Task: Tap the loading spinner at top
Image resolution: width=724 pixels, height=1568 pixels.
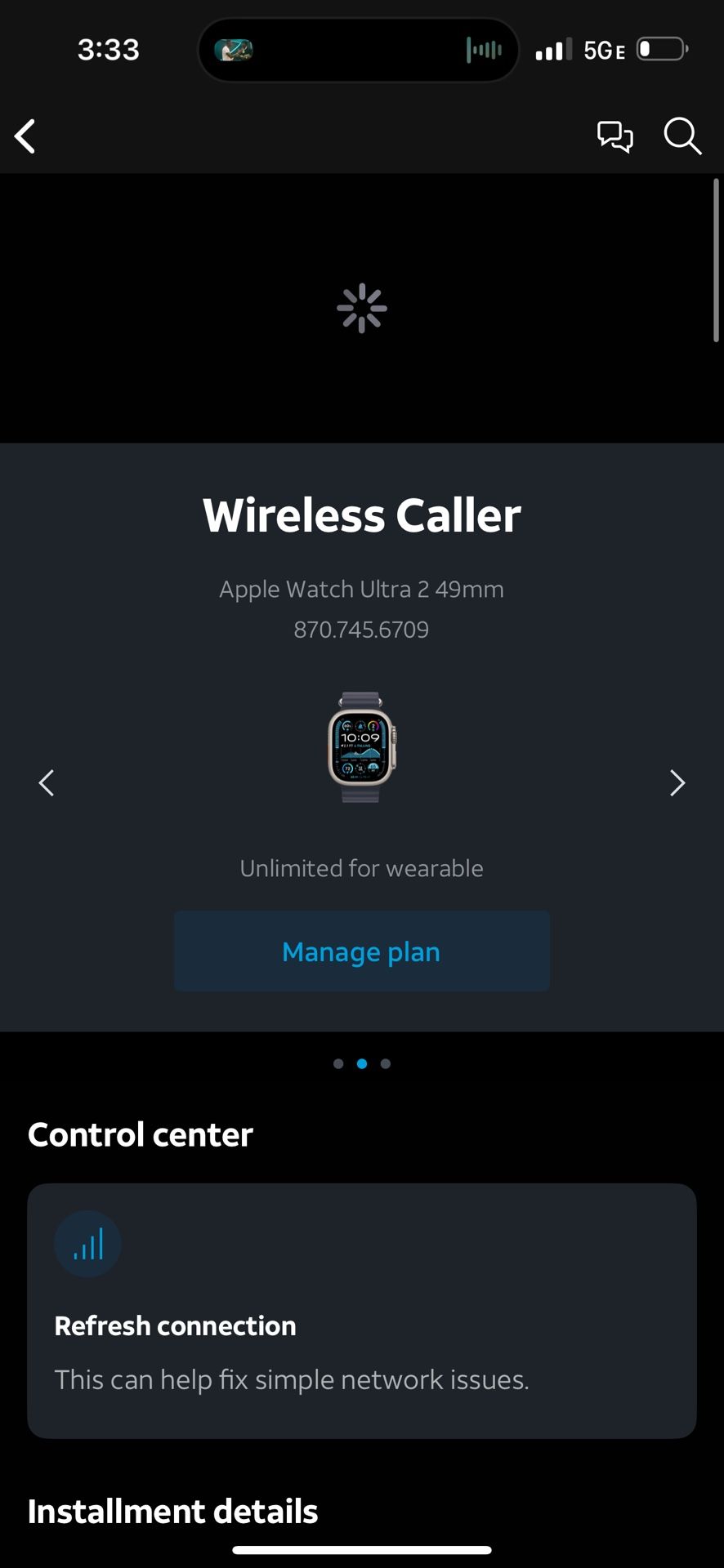Action: click(x=360, y=308)
